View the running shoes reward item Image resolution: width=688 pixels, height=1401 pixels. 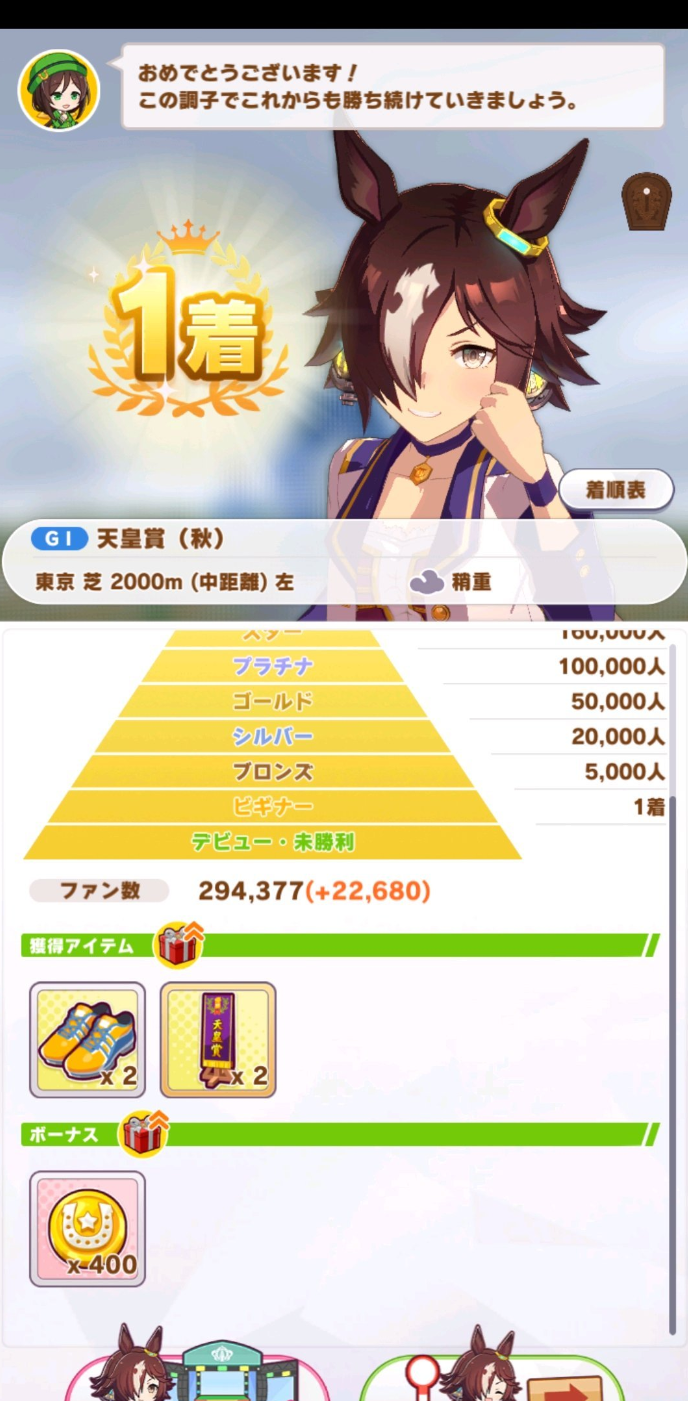[87, 1040]
